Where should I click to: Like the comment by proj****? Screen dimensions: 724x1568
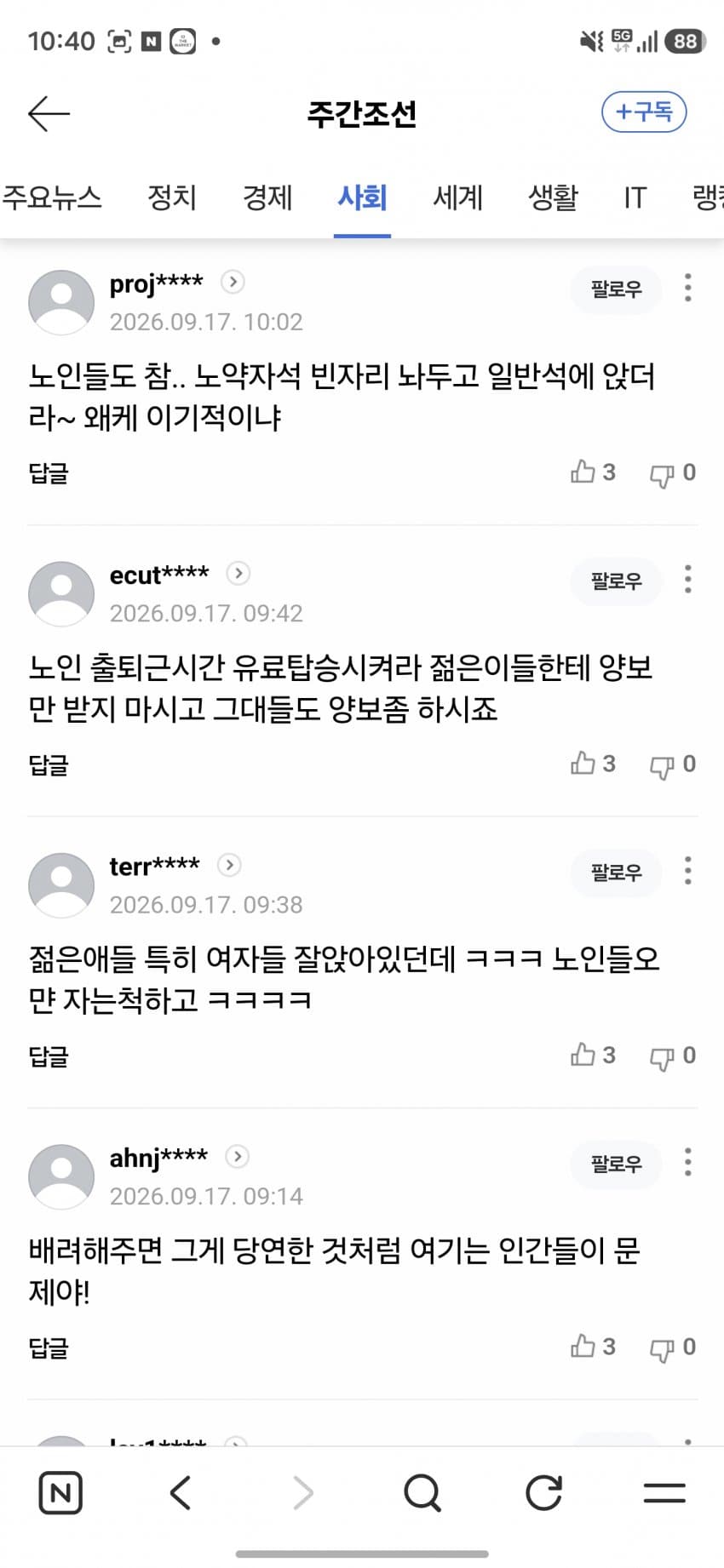[593, 472]
